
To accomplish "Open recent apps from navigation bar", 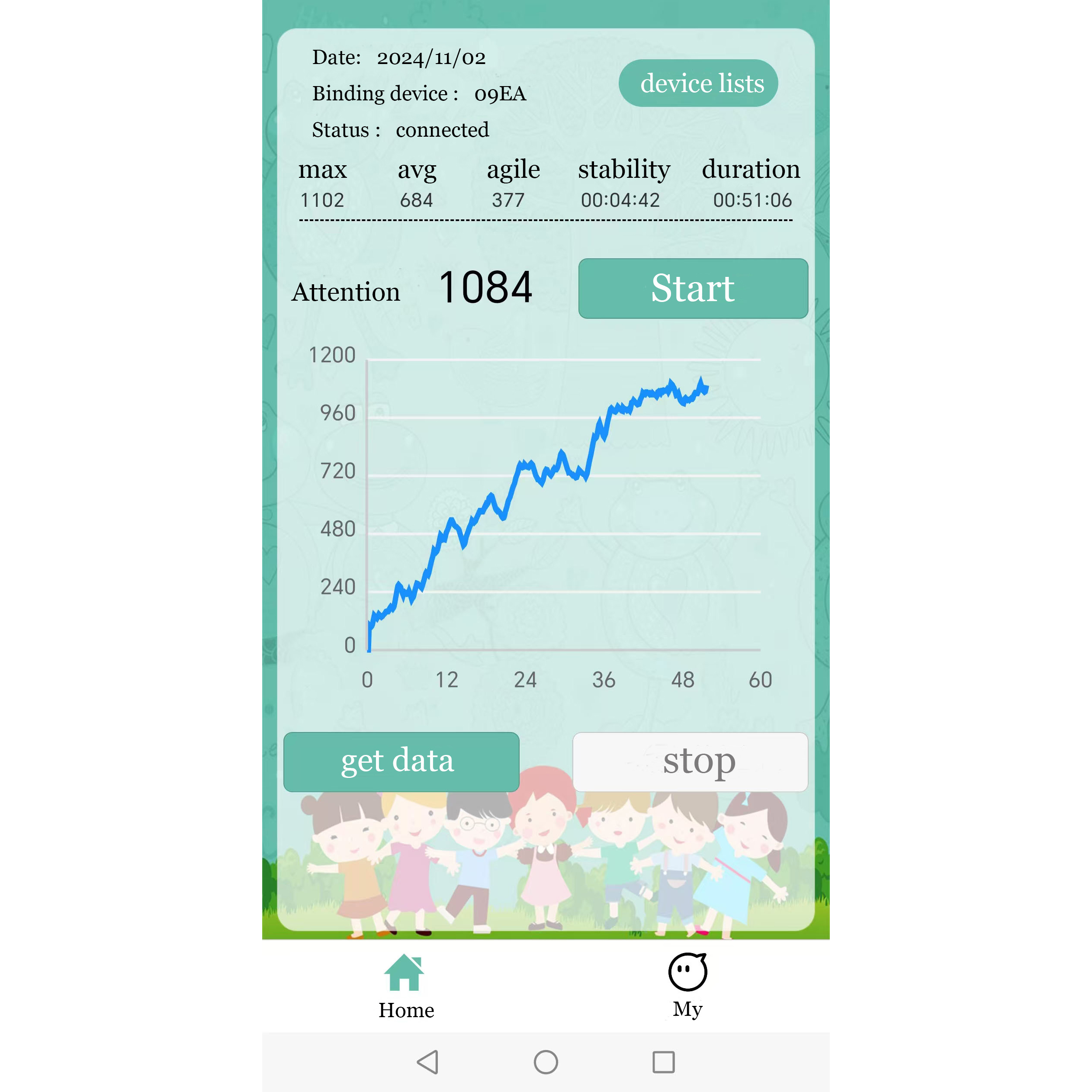I will (x=663, y=1062).
